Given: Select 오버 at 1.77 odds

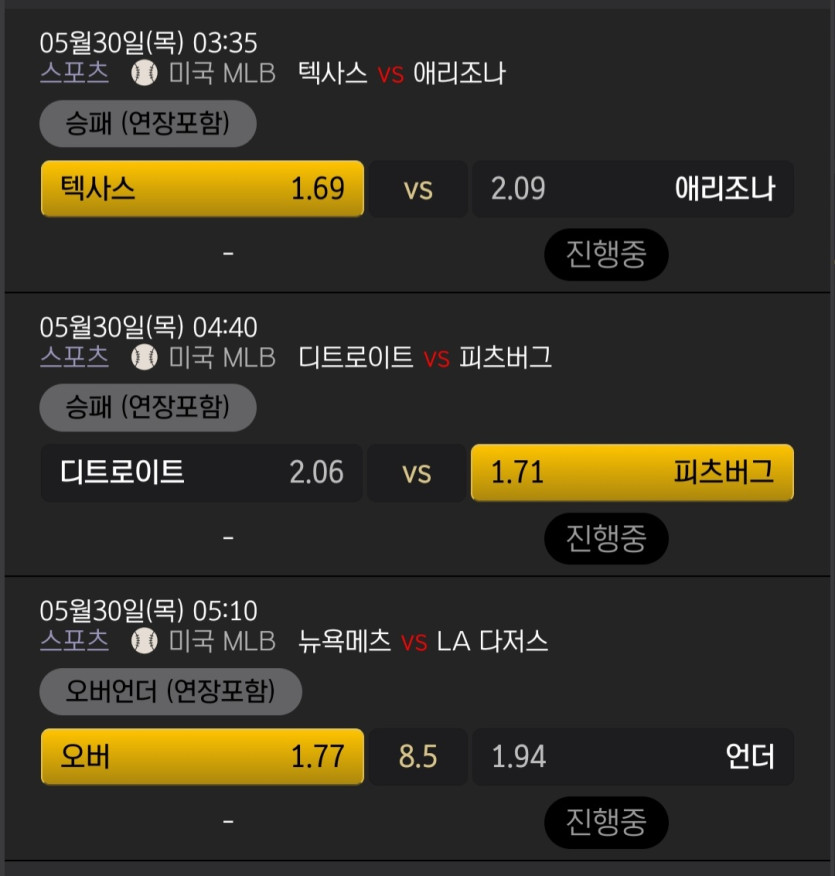Looking at the screenshot, I should tap(202, 756).
